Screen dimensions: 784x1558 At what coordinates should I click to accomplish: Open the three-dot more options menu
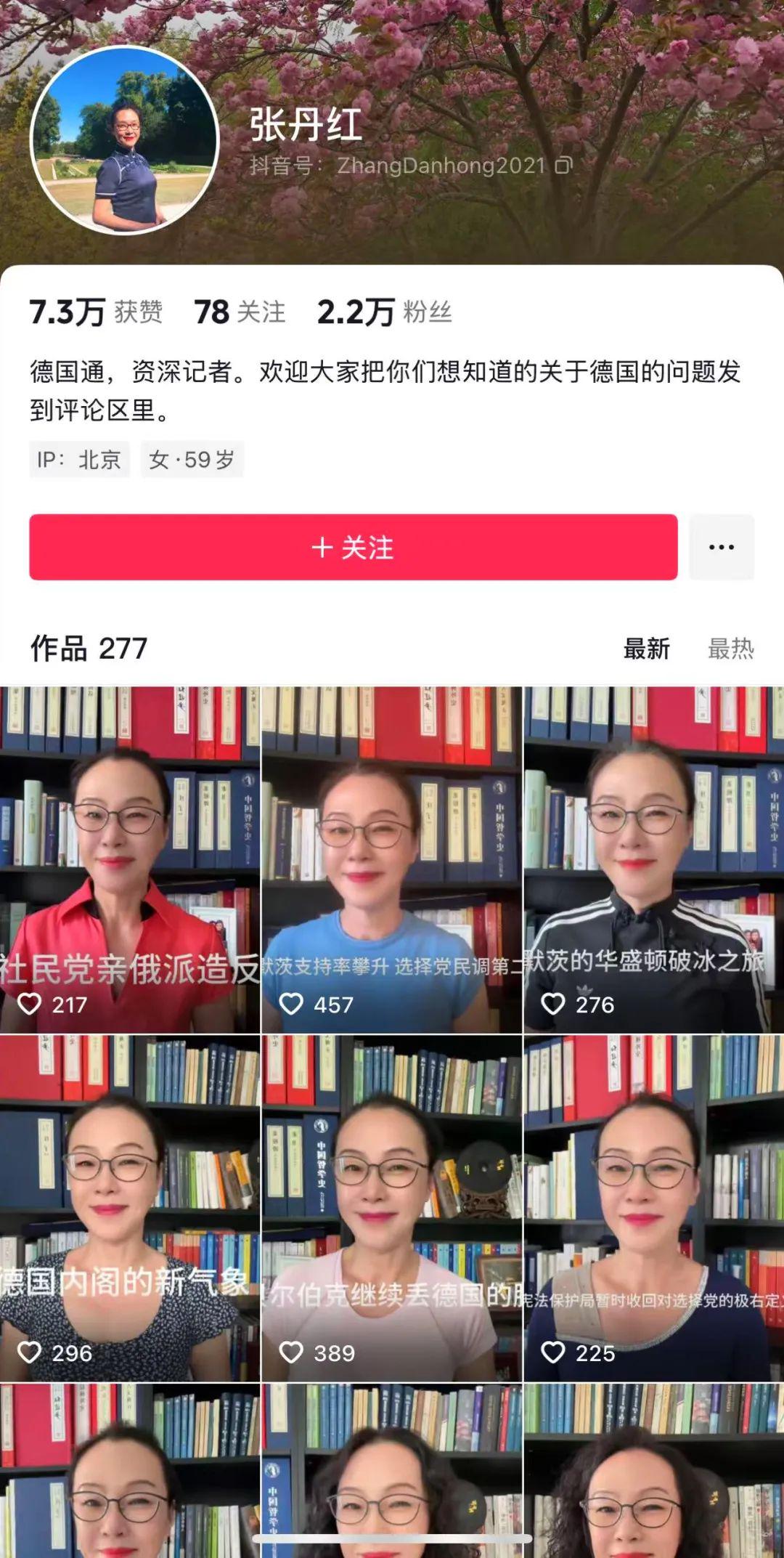721,547
